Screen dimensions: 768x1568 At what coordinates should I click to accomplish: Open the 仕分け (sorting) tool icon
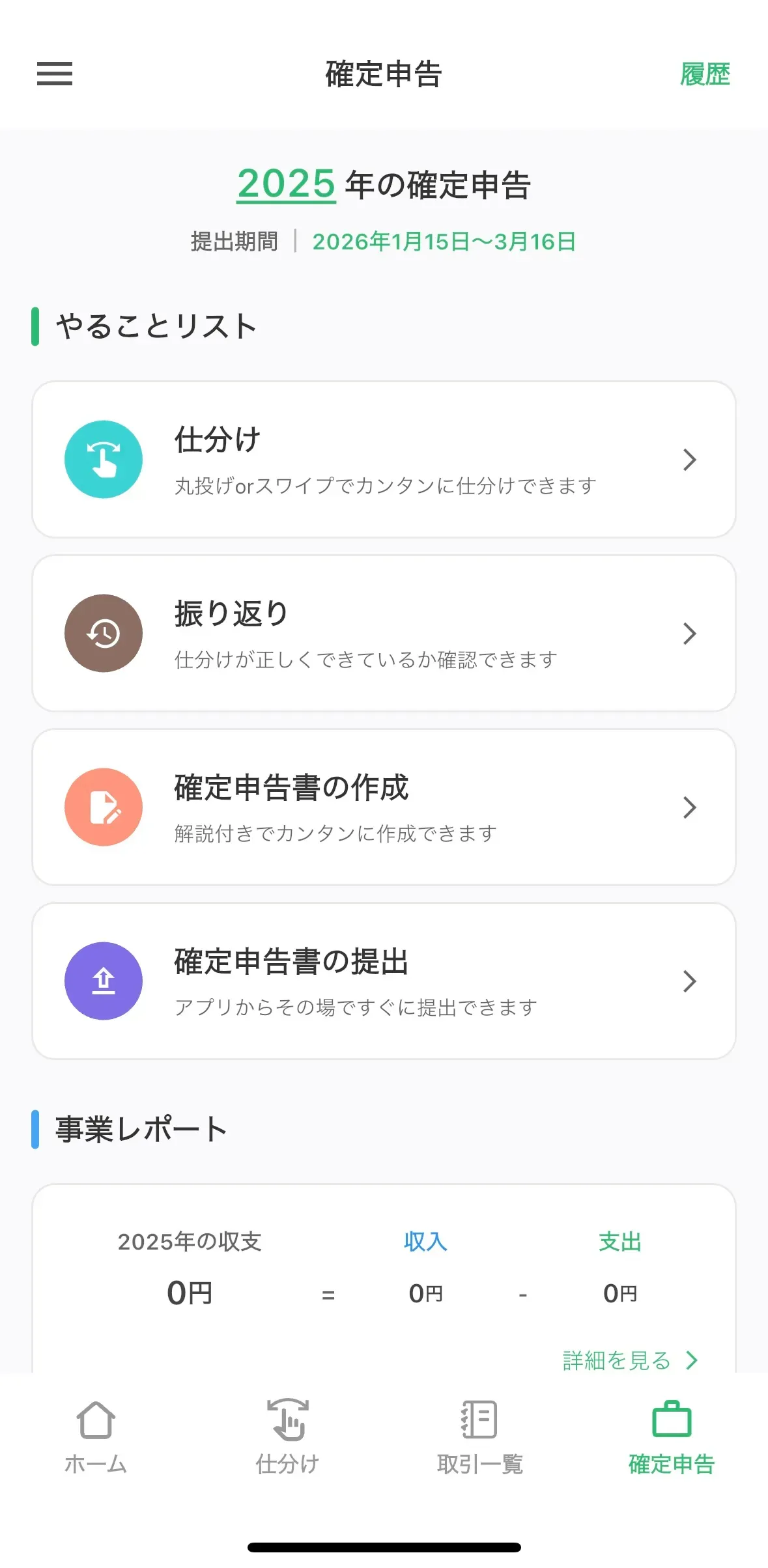(x=104, y=459)
